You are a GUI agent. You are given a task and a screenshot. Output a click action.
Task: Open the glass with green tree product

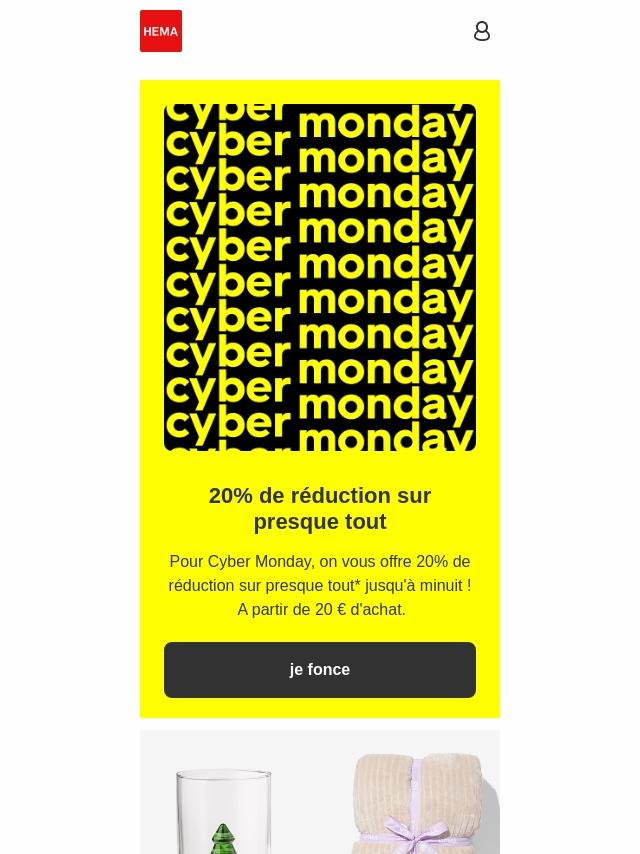[224, 812]
